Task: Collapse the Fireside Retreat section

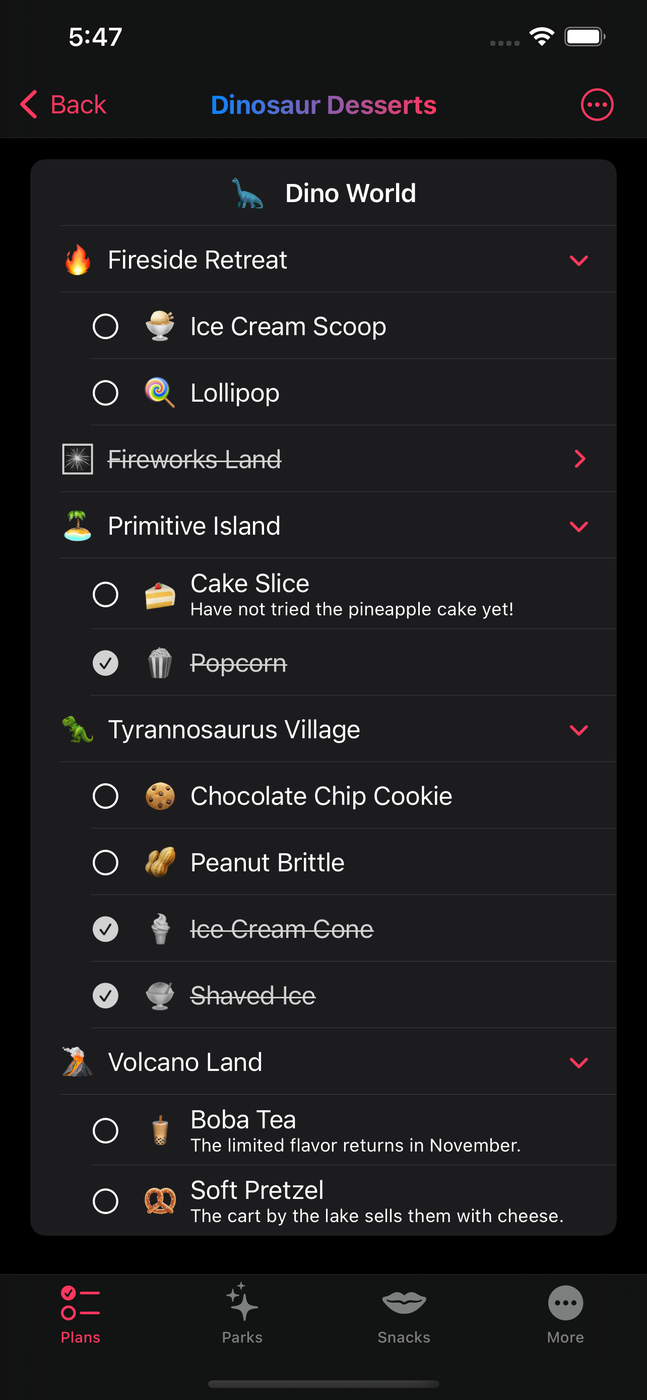Action: (x=578, y=260)
